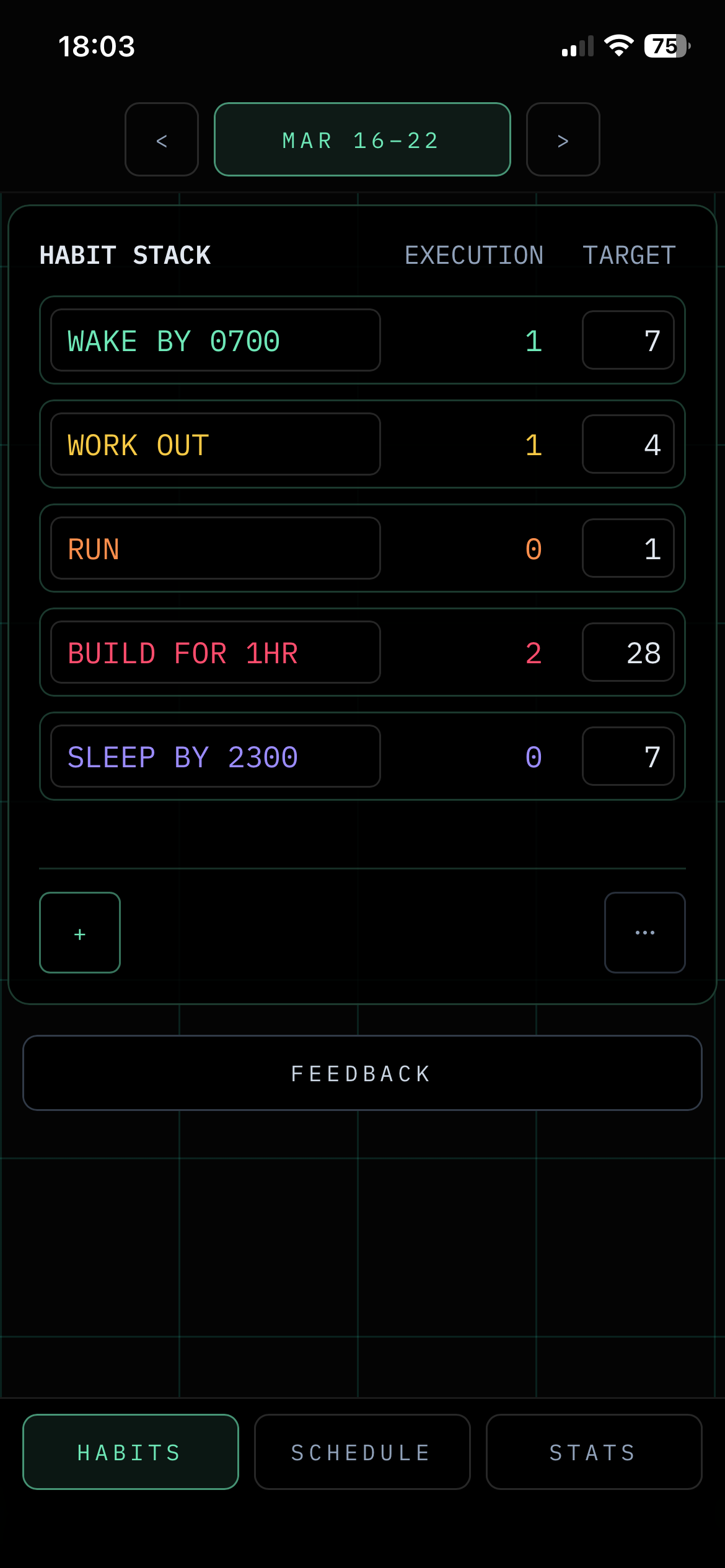The width and height of the screenshot is (725, 1568).
Task: Click the battery indicator showing 75
Action: pyautogui.click(x=666, y=46)
